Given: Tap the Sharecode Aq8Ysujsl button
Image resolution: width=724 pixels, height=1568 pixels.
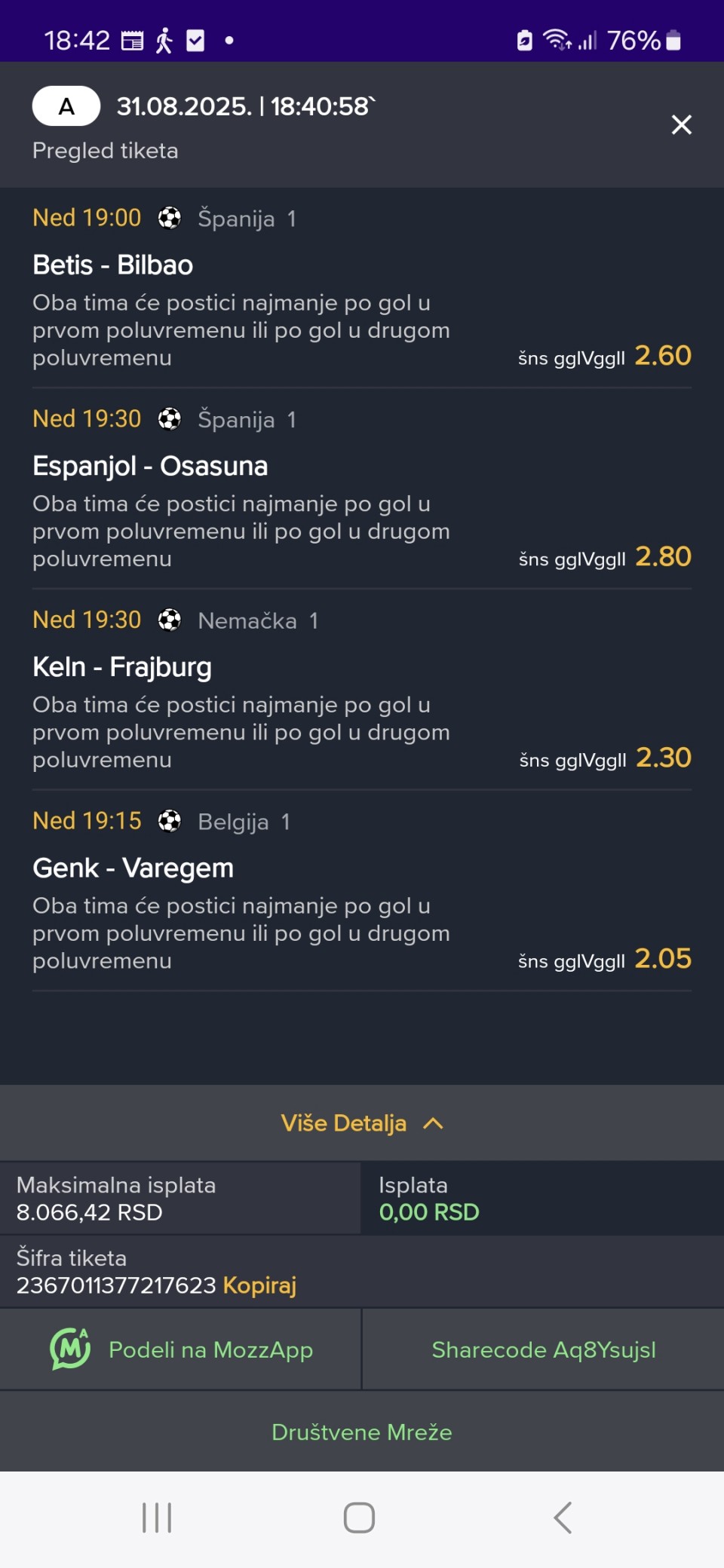Looking at the screenshot, I should pyautogui.click(x=543, y=1349).
